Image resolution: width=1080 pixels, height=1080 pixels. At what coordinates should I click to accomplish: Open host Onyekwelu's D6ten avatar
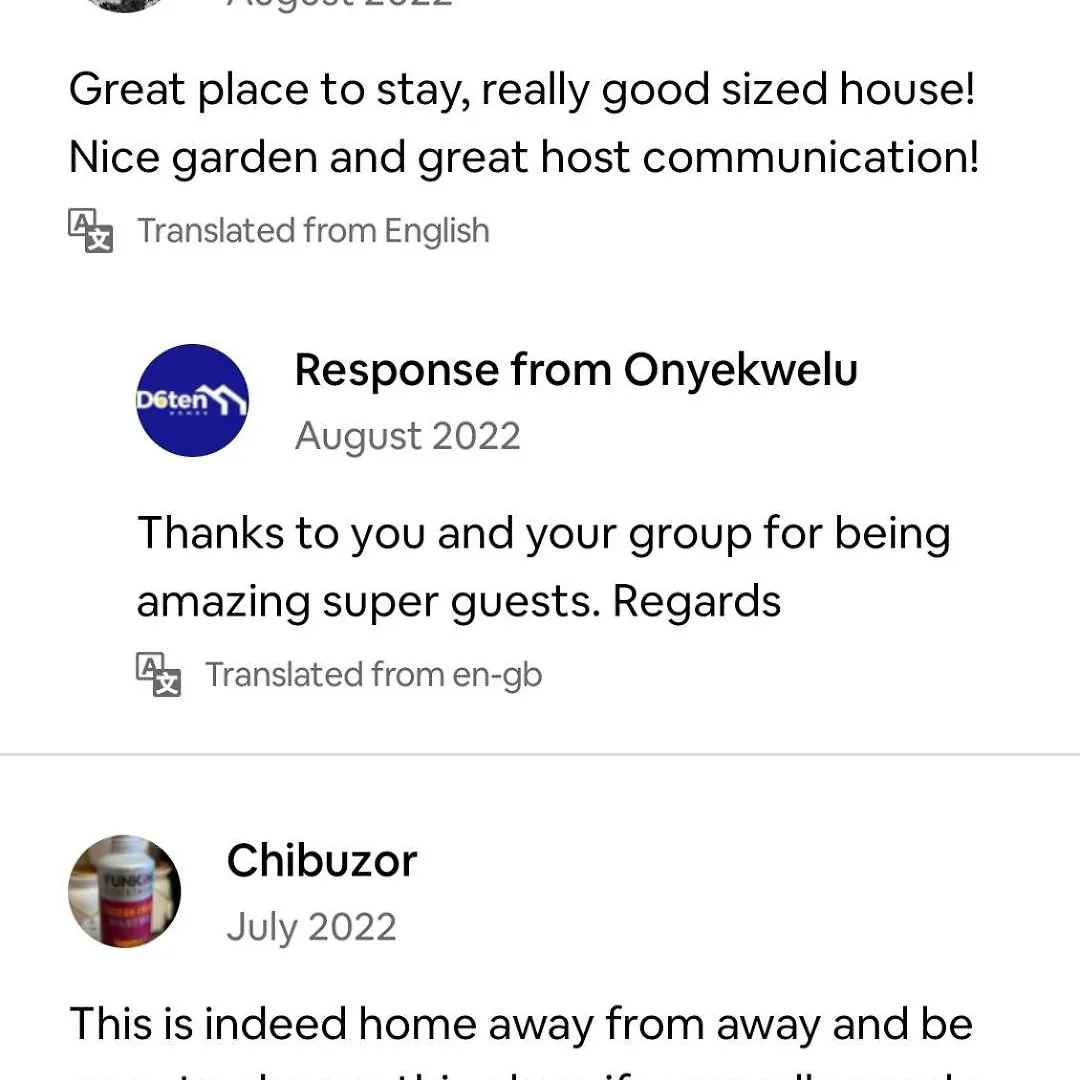click(x=192, y=401)
